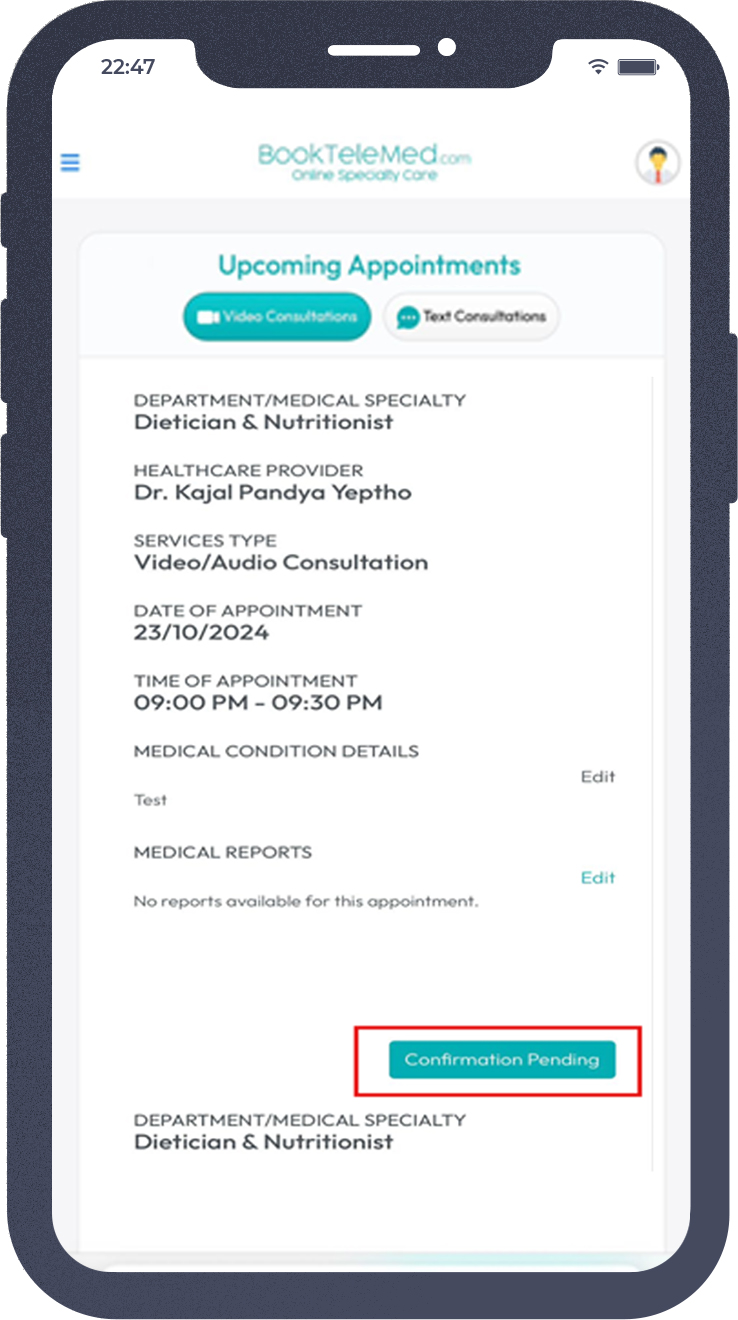Switch to Text Consultations
Image resolution: width=738 pixels, height=1320 pixels.
point(472,317)
